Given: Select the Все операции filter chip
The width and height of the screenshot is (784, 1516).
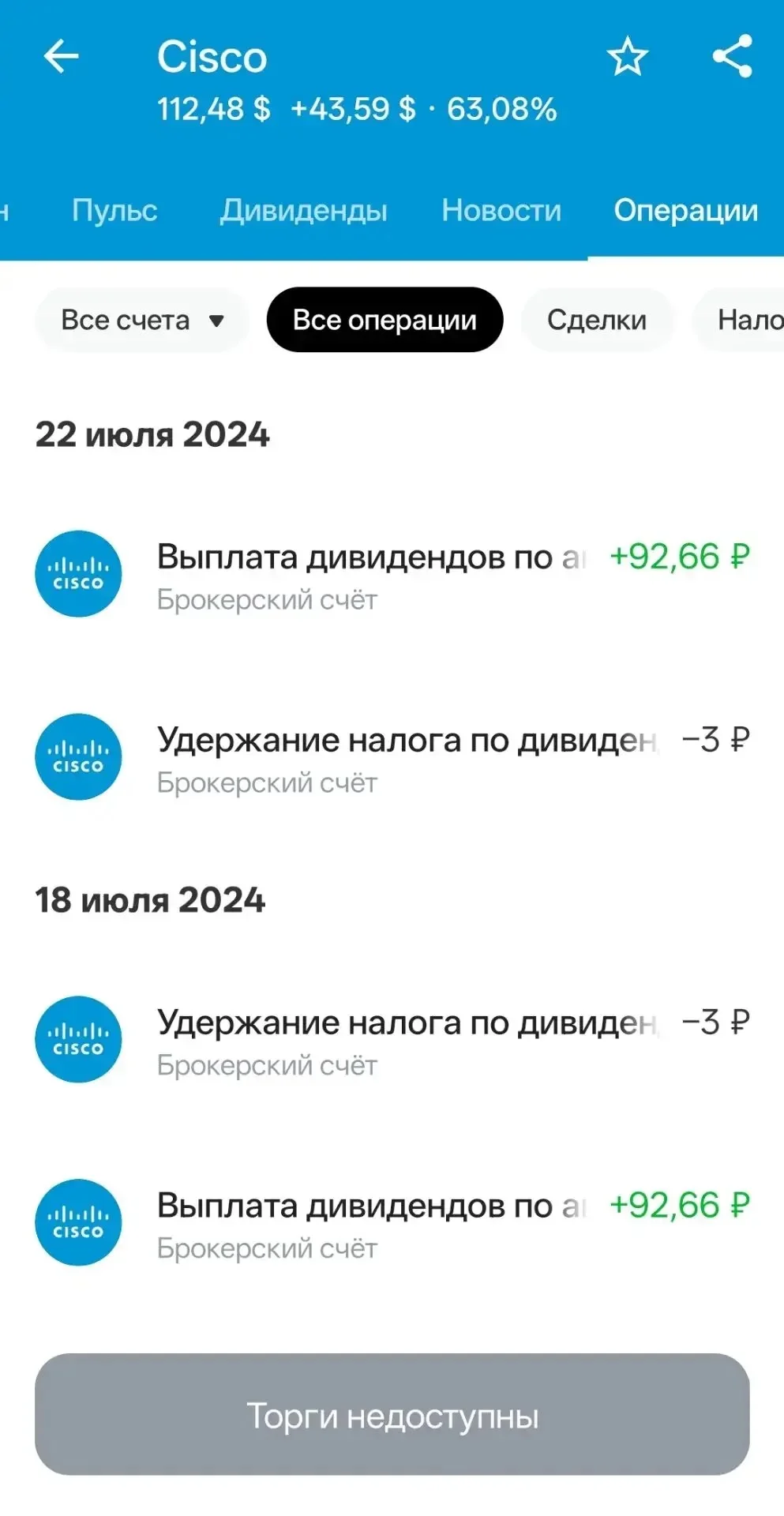Looking at the screenshot, I should pyautogui.click(x=384, y=320).
